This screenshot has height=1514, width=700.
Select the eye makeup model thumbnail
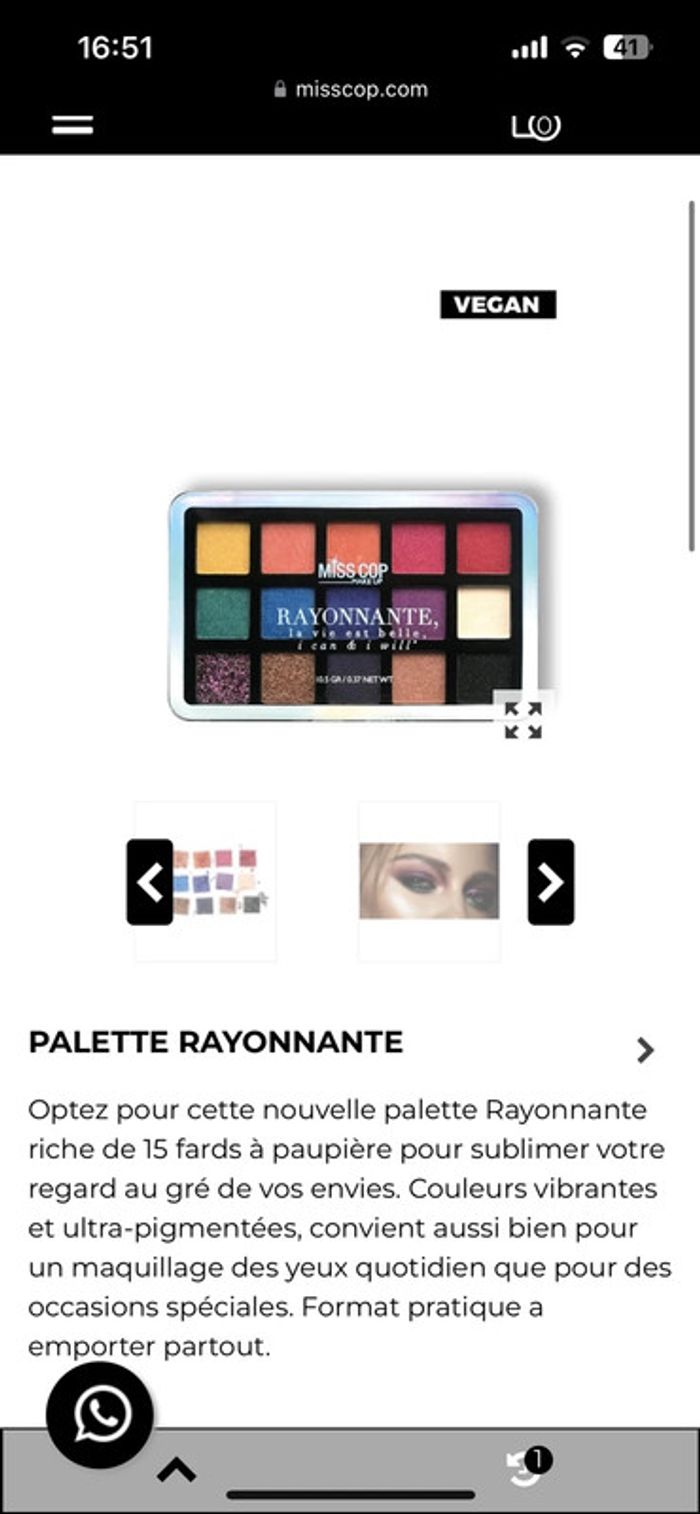click(429, 881)
